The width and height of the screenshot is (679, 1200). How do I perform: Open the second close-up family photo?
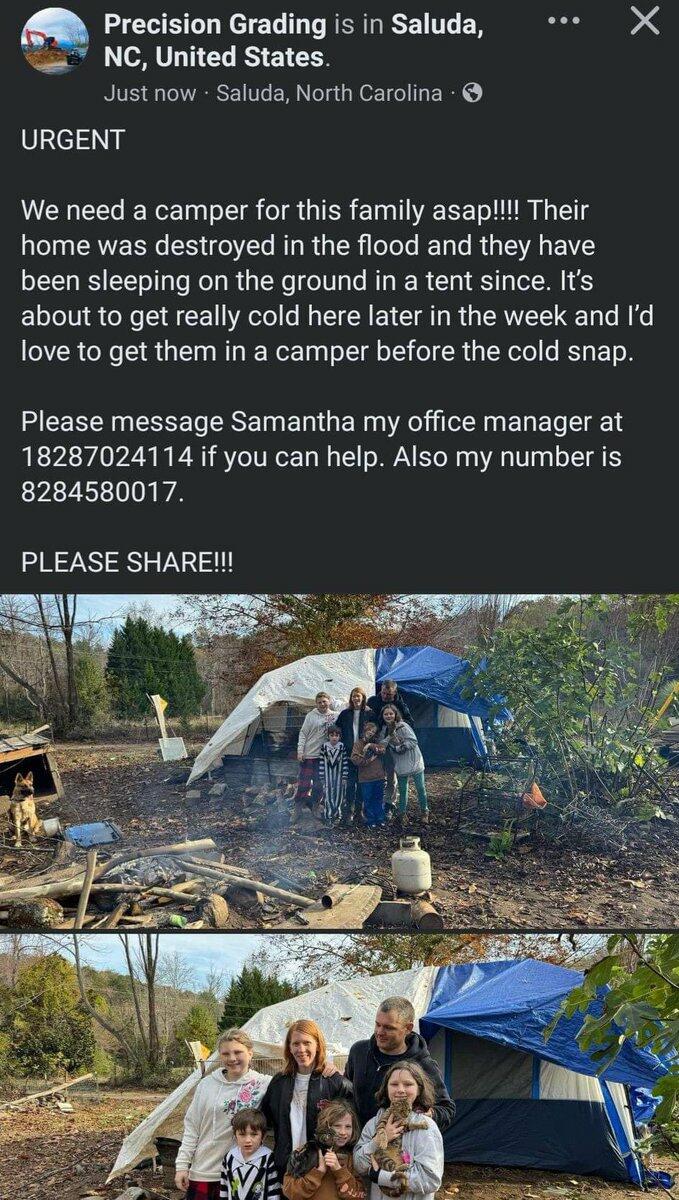(x=339, y=1067)
